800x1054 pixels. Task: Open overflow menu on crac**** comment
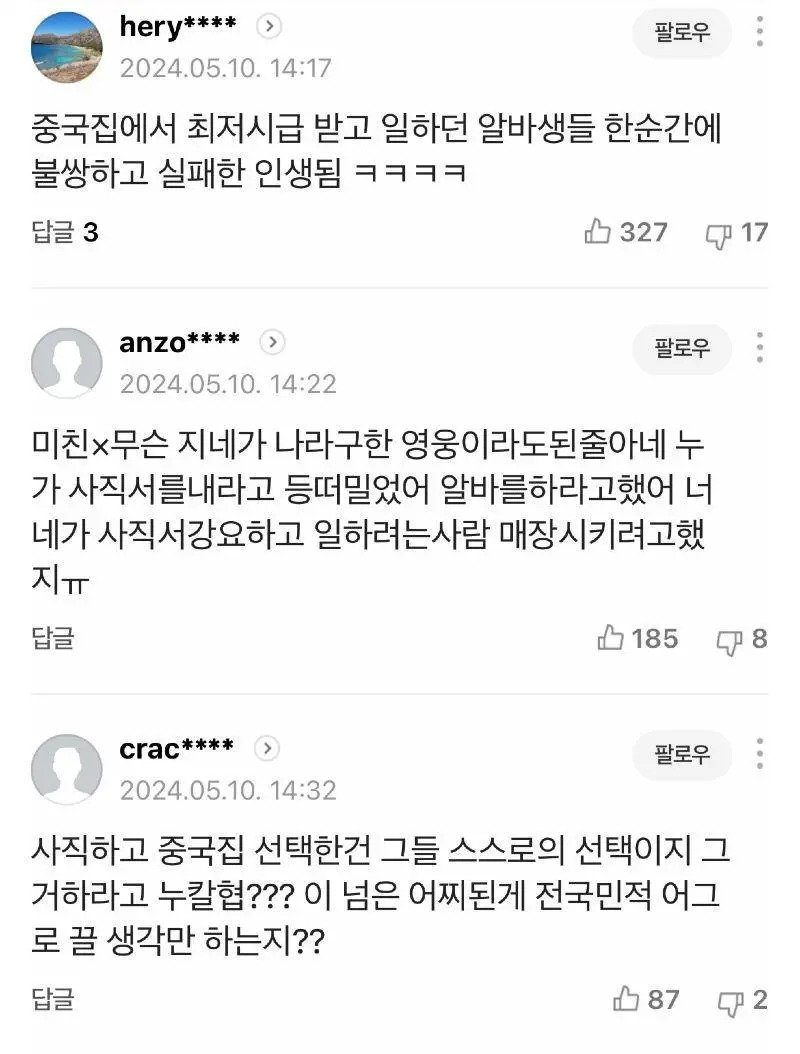pyautogui.click(x=761, y=753)
